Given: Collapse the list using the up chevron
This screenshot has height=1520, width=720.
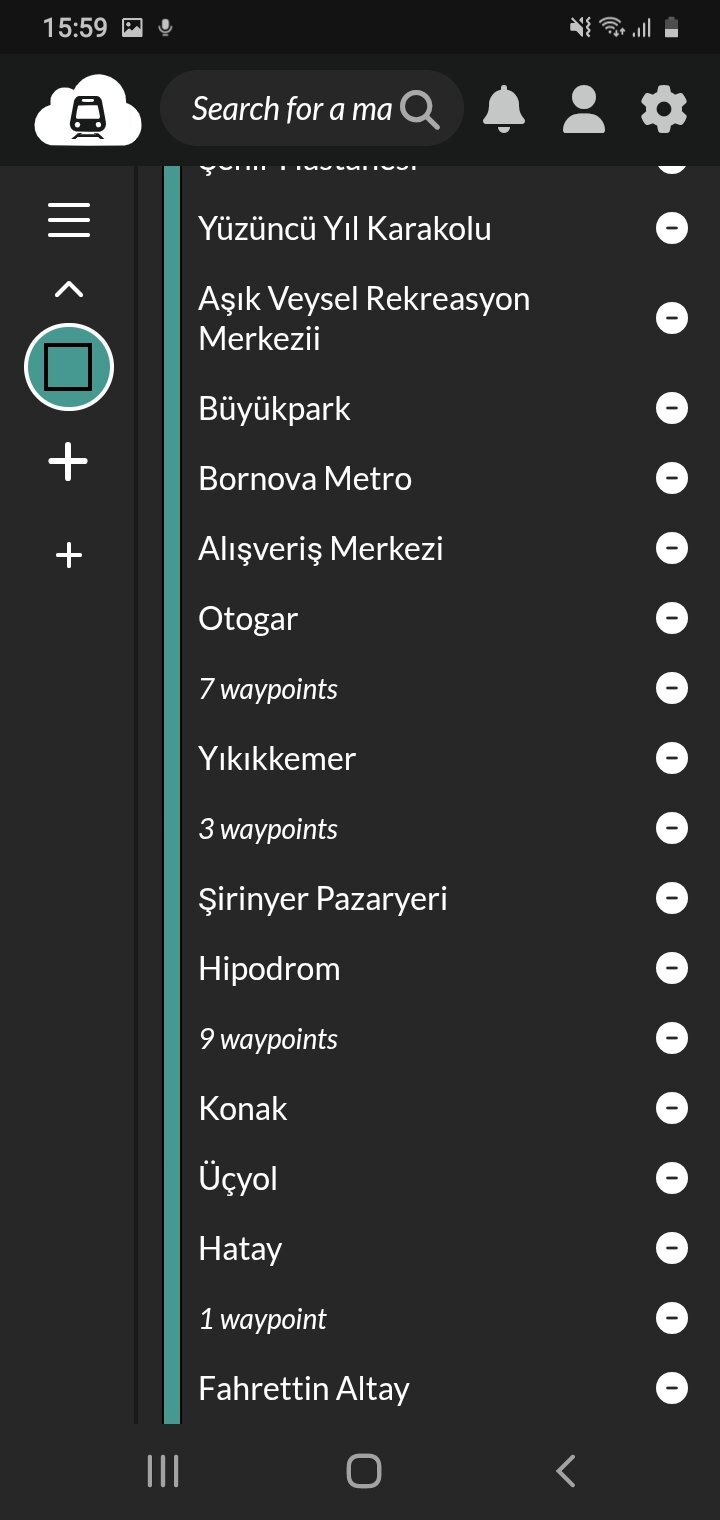Looking at the screenshot, I should 68,289.
